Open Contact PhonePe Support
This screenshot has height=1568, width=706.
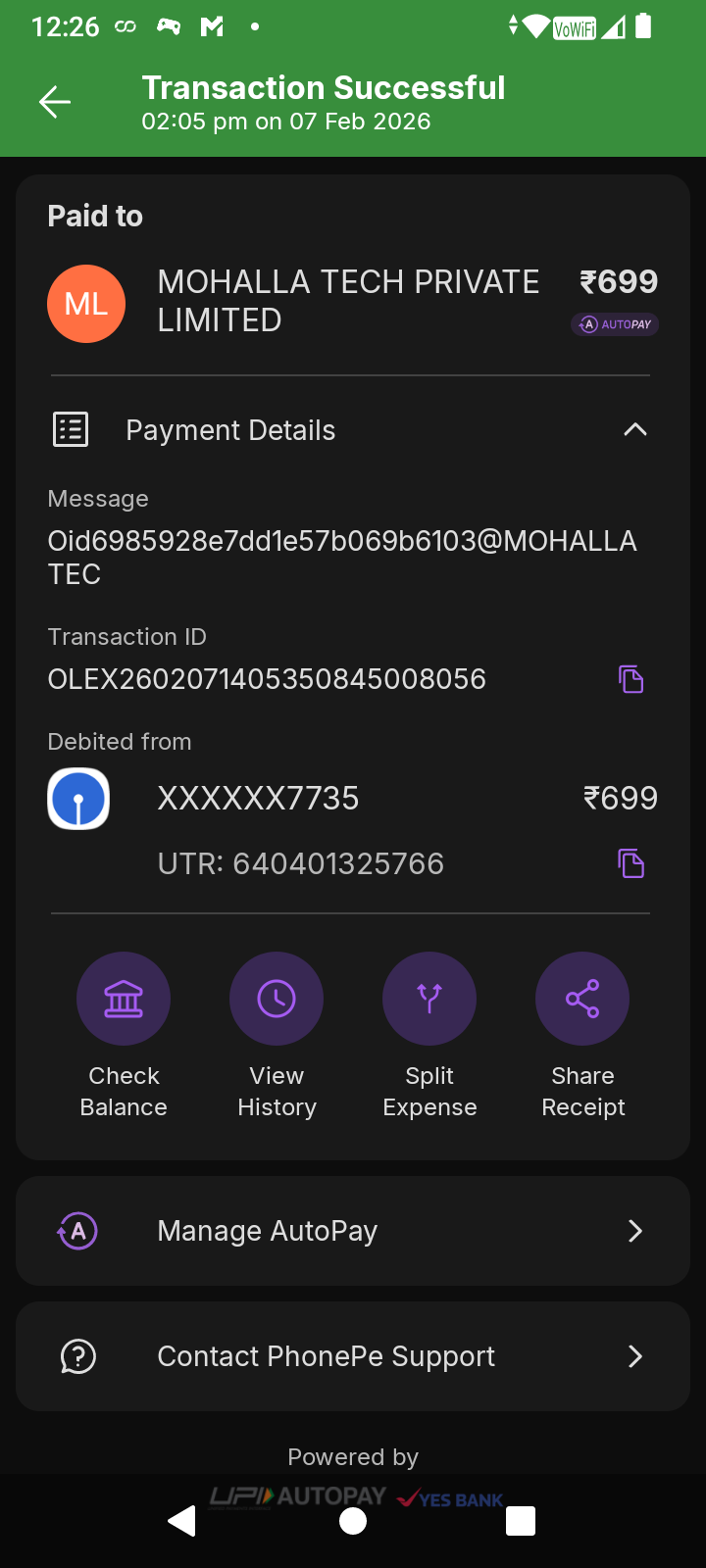pyautogui.click(x=353, y=1356)
